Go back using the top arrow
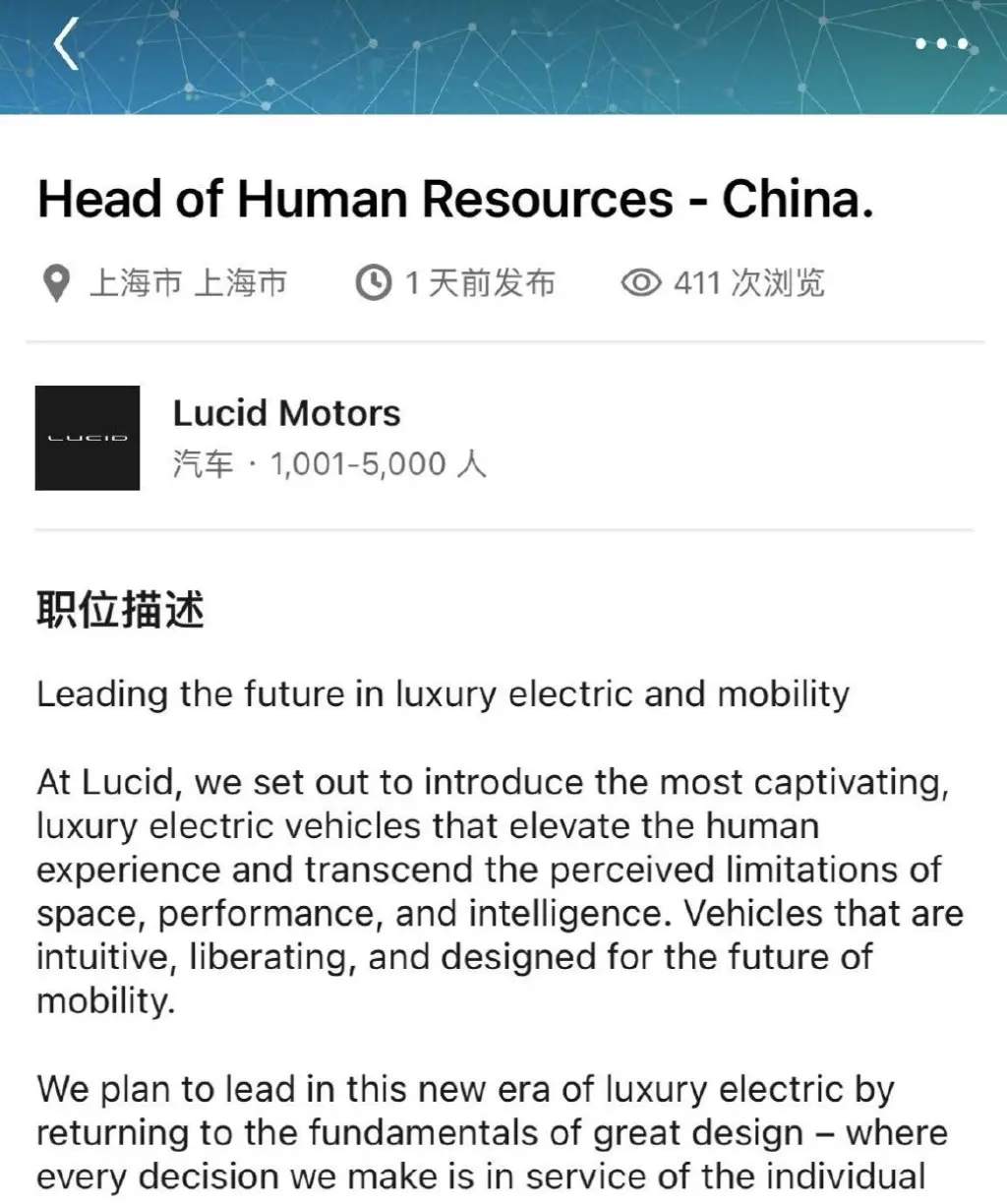 point(66,45)
